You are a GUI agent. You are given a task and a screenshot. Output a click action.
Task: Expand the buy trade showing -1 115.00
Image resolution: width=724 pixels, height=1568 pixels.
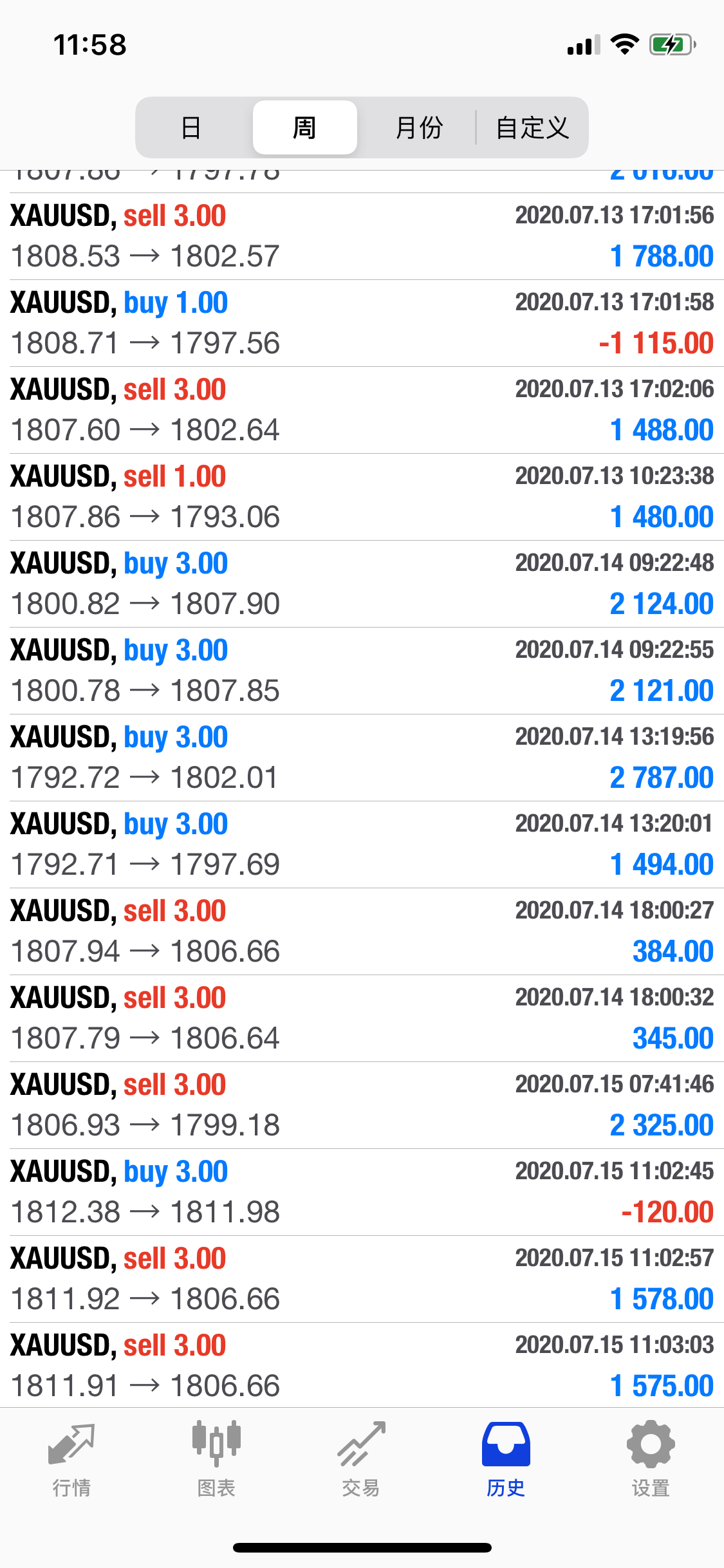[x=362, y=323]
